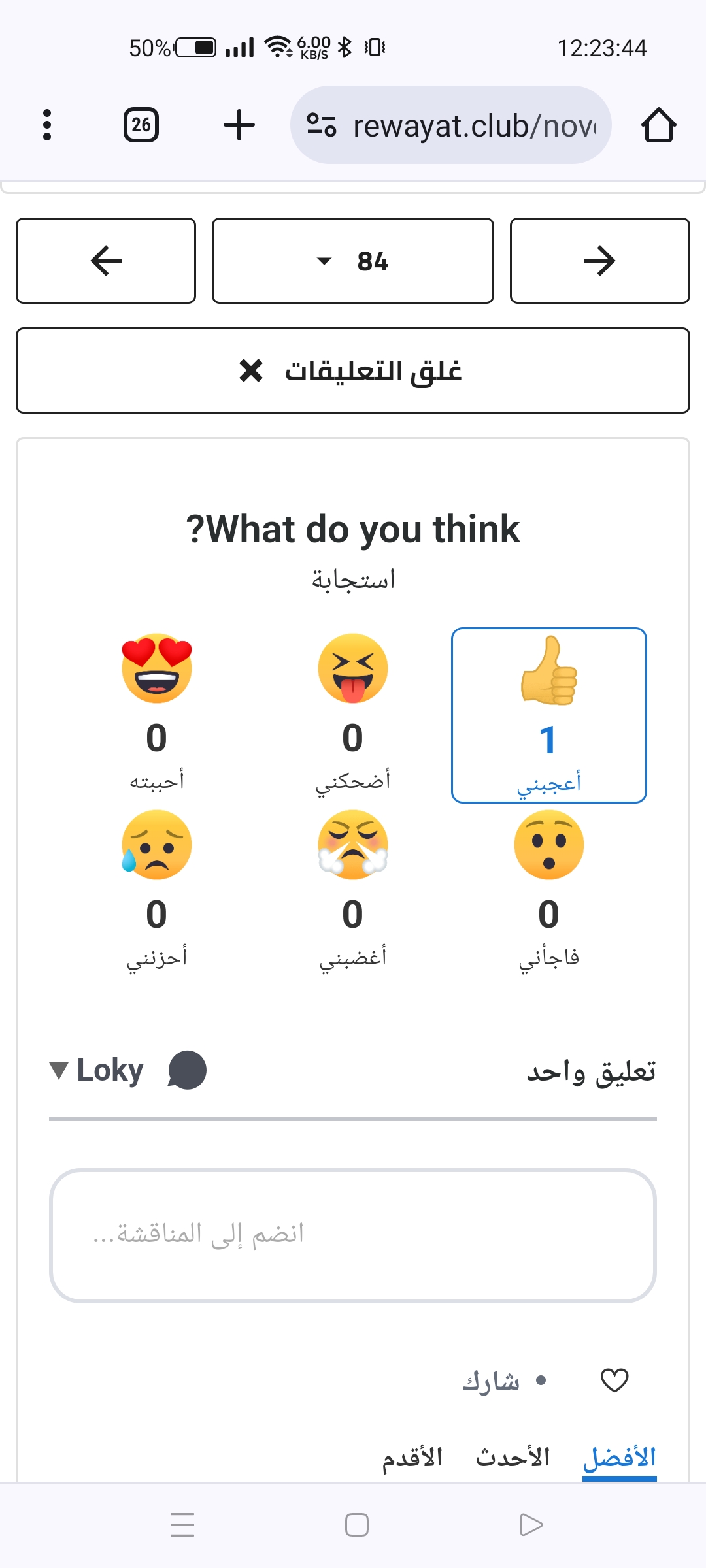Screen dimensions: 706x1568
Task: Expand the Loky account dropdown
Action: [97, 1070]
